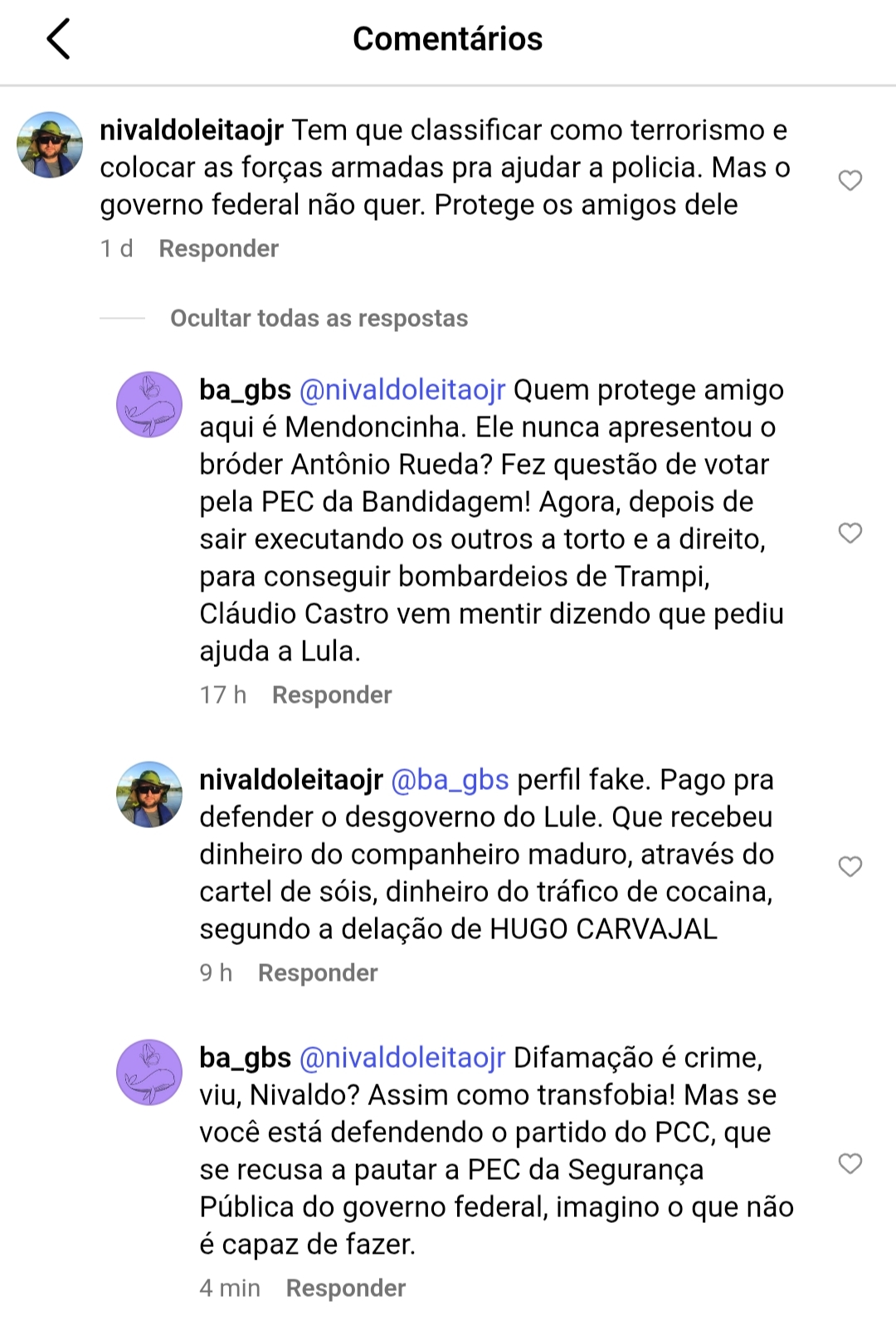896x1325 pixels.
Task: Reply to the comment posted 4 min ago
Action: [x=345, y=1288]
